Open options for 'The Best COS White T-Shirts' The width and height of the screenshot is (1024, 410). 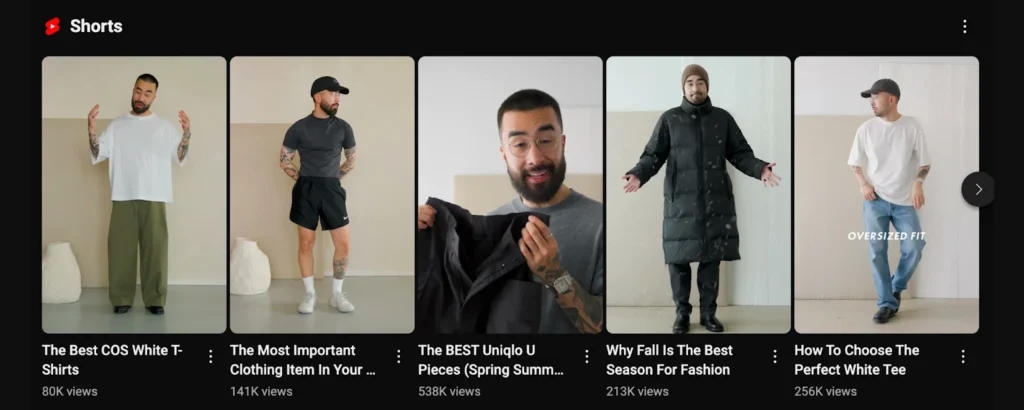210,356
